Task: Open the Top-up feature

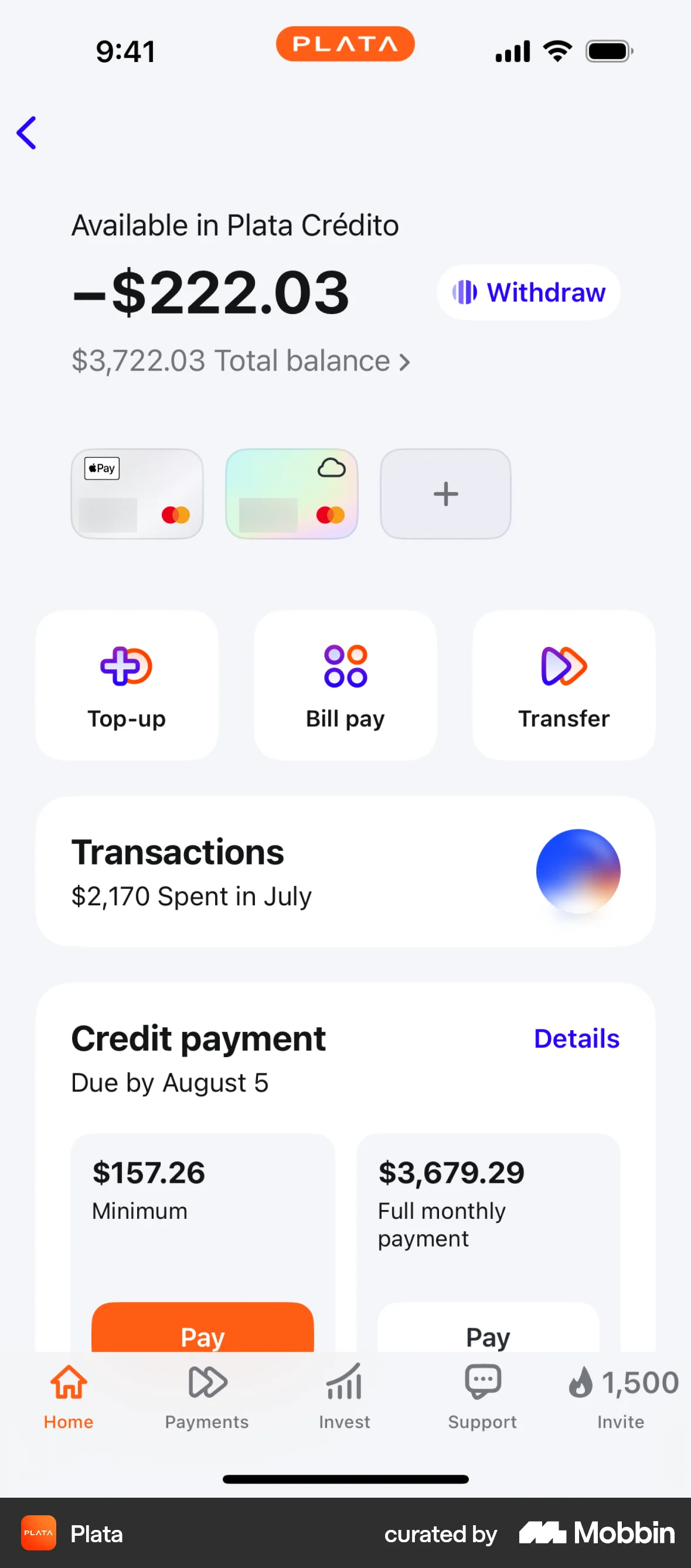Action: click(x=126, y=685)
